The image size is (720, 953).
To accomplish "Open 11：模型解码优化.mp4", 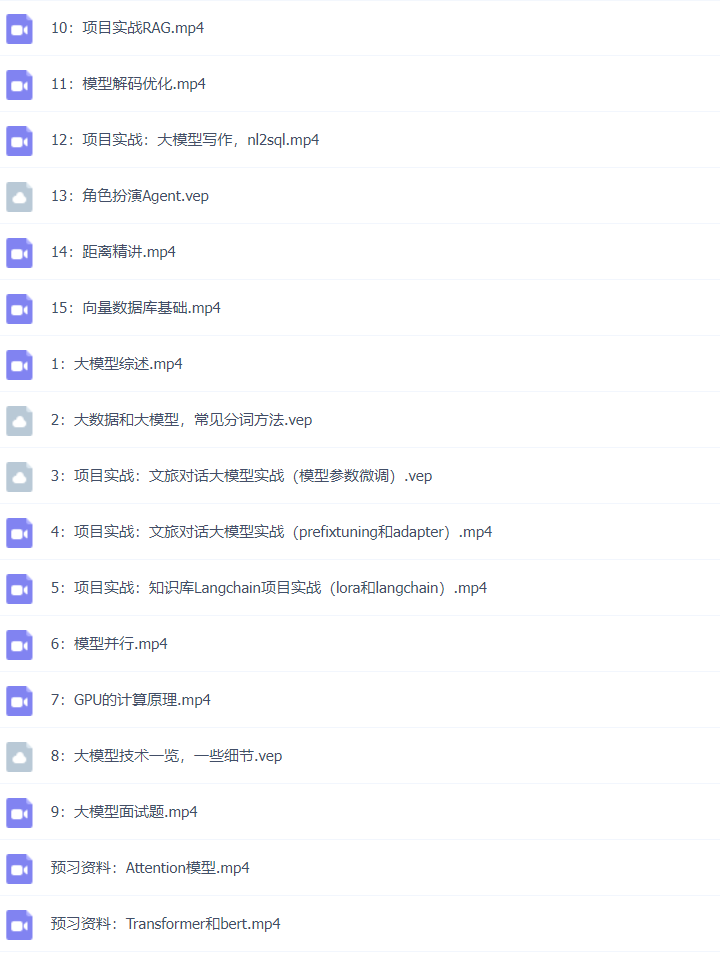I will pos(128,84).
